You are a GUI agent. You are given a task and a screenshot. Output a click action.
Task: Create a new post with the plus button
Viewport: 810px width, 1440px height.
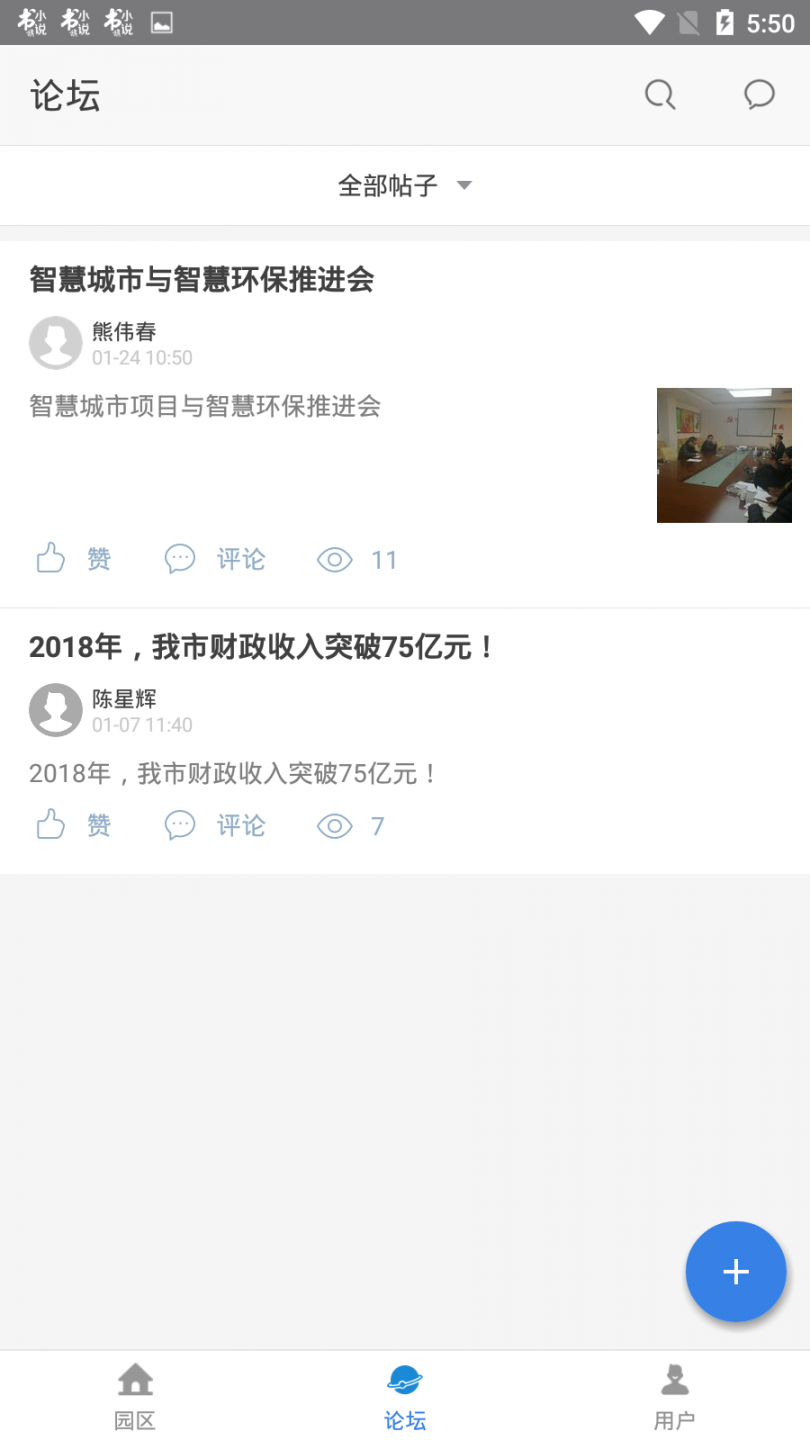click(x=736, y=1271)
